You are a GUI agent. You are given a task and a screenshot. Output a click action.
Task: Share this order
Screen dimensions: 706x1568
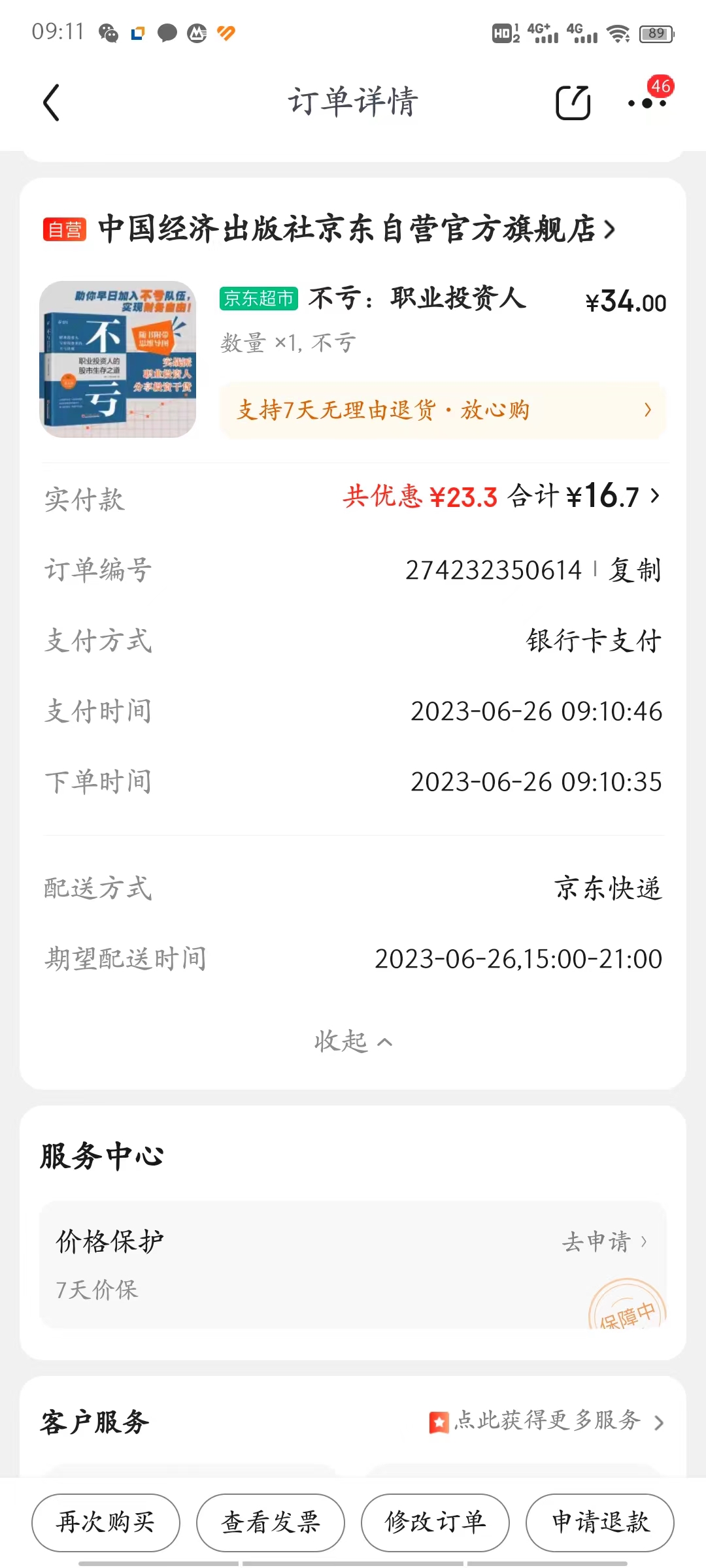pyautogui.click(x=573, y=103)
